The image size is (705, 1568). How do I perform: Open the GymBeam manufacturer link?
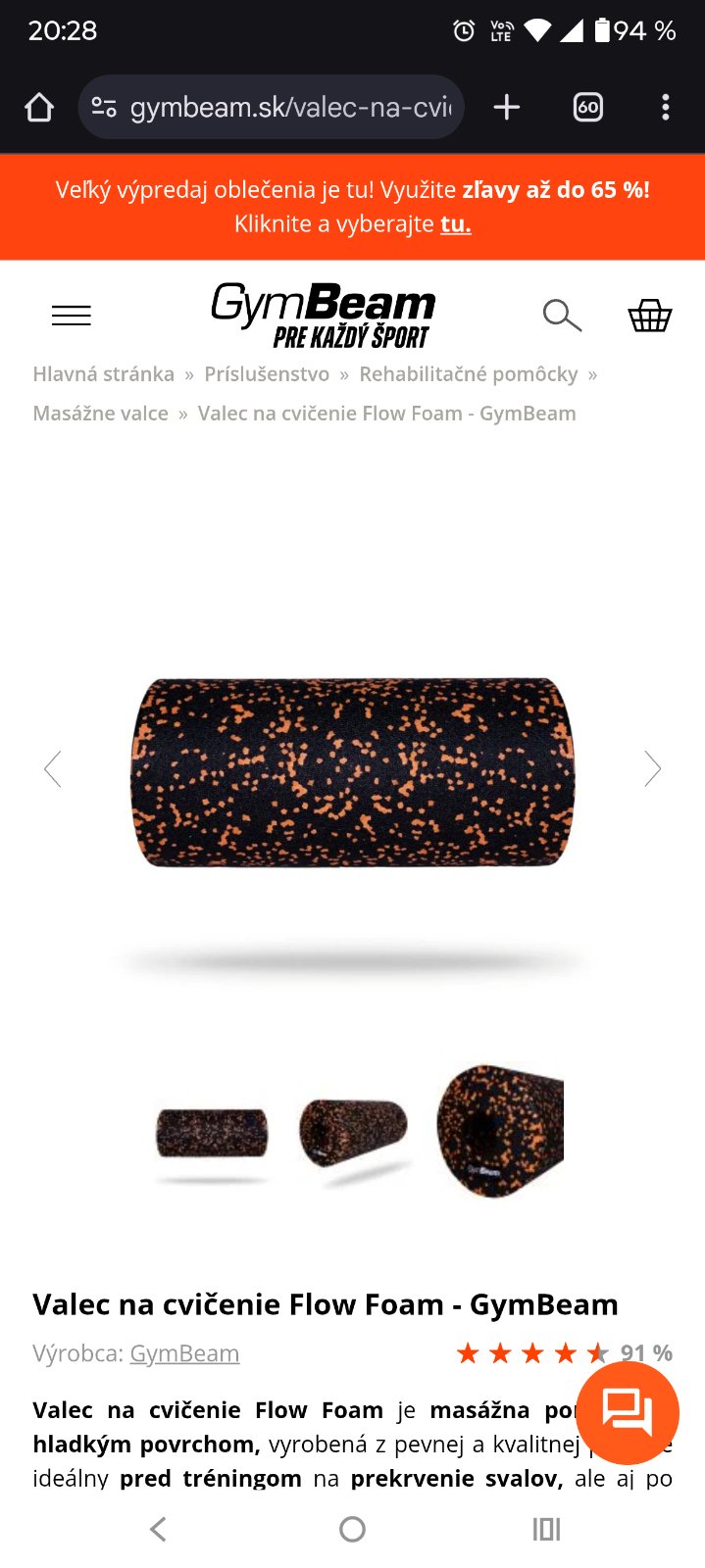184,1353
